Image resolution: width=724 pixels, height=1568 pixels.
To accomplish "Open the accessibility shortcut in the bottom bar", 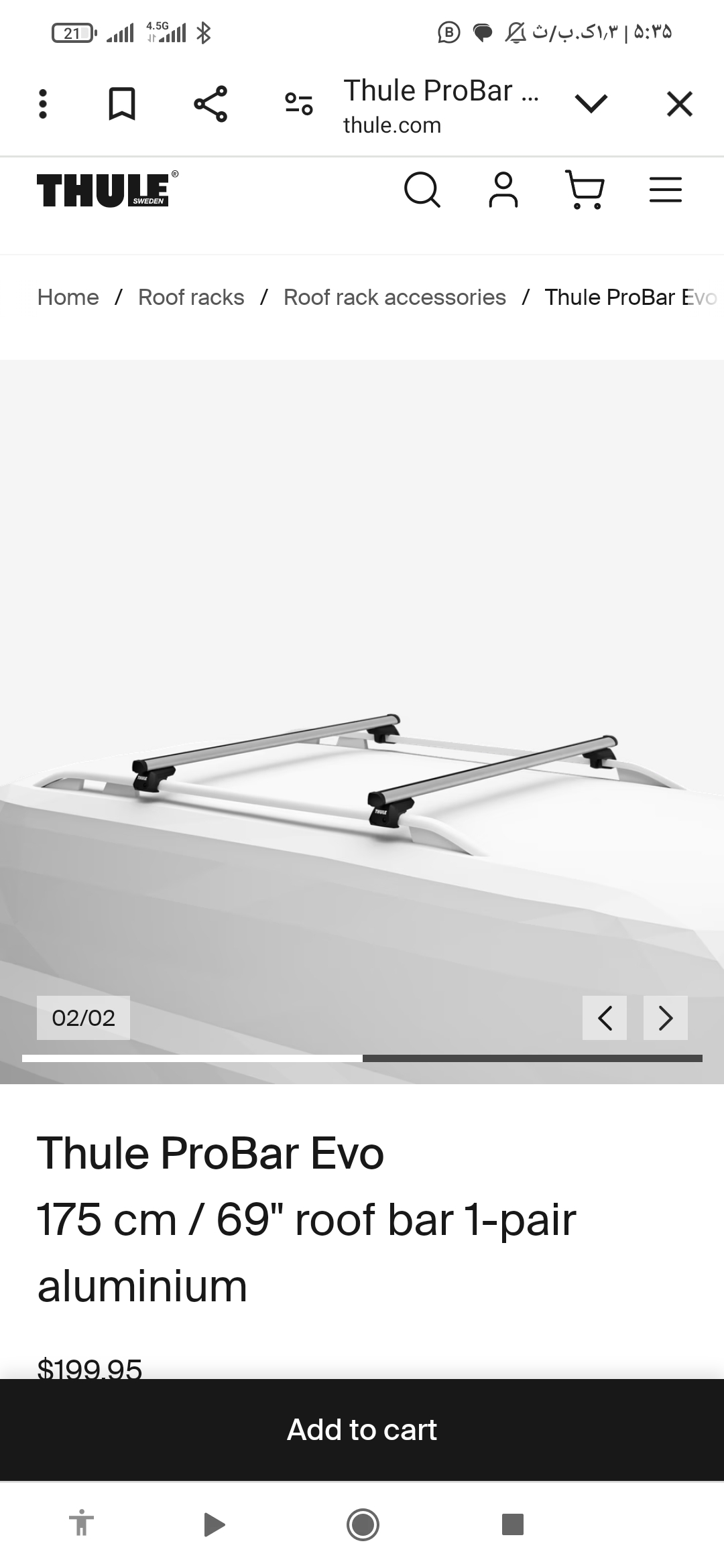I will tap(82, 1524).
